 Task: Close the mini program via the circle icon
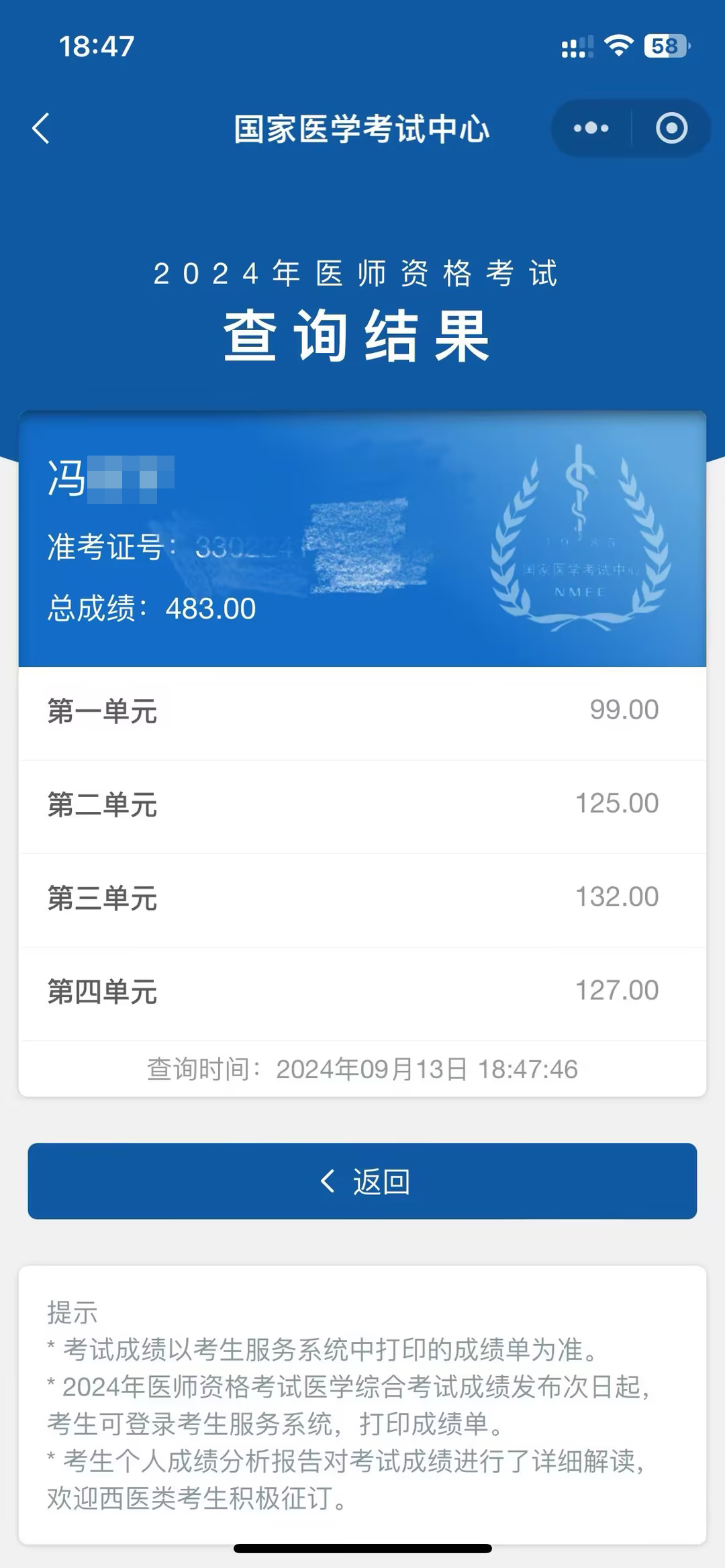(x=671, y=128)
